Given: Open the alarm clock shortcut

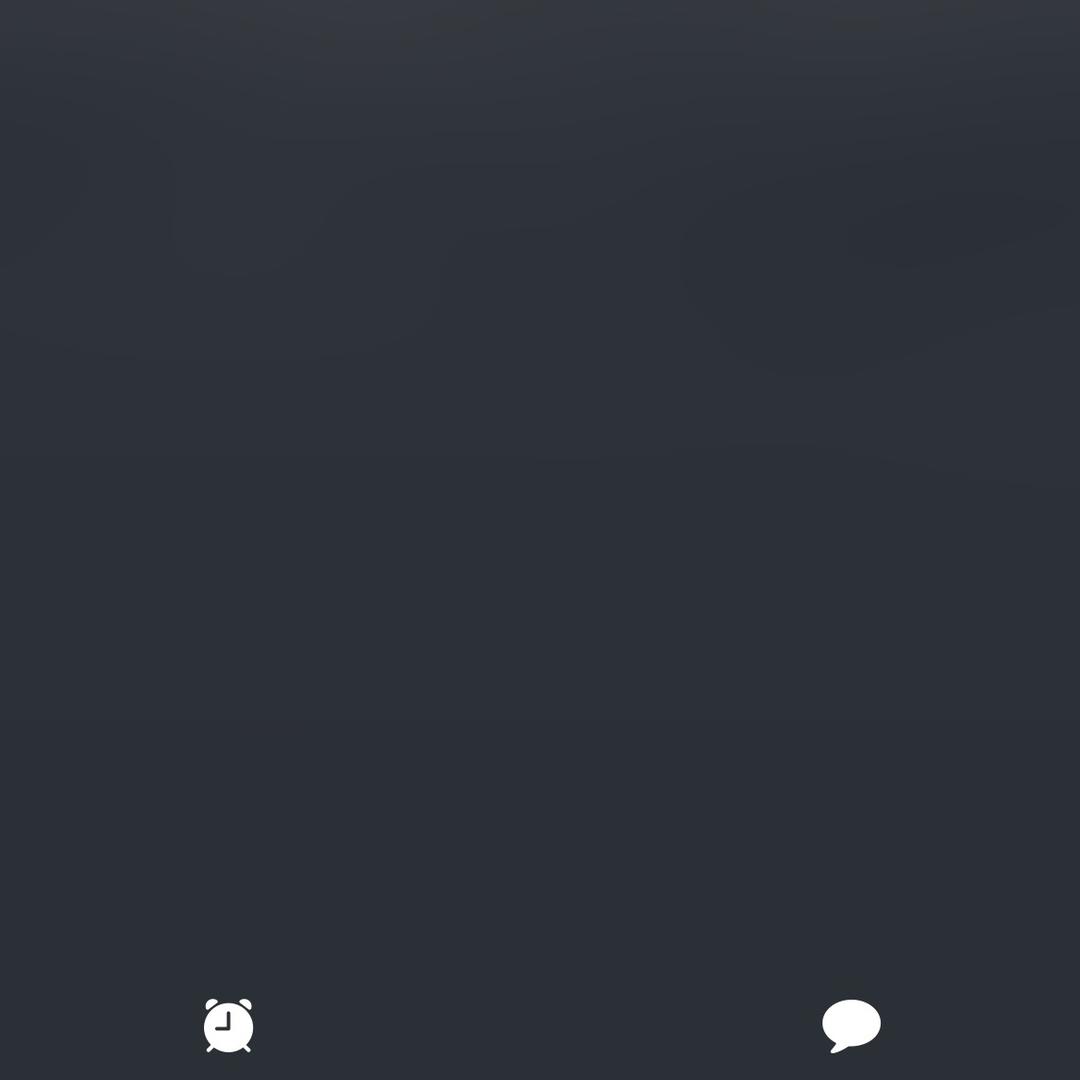Looking at the screenshot, I should [x=228, y=1025].
